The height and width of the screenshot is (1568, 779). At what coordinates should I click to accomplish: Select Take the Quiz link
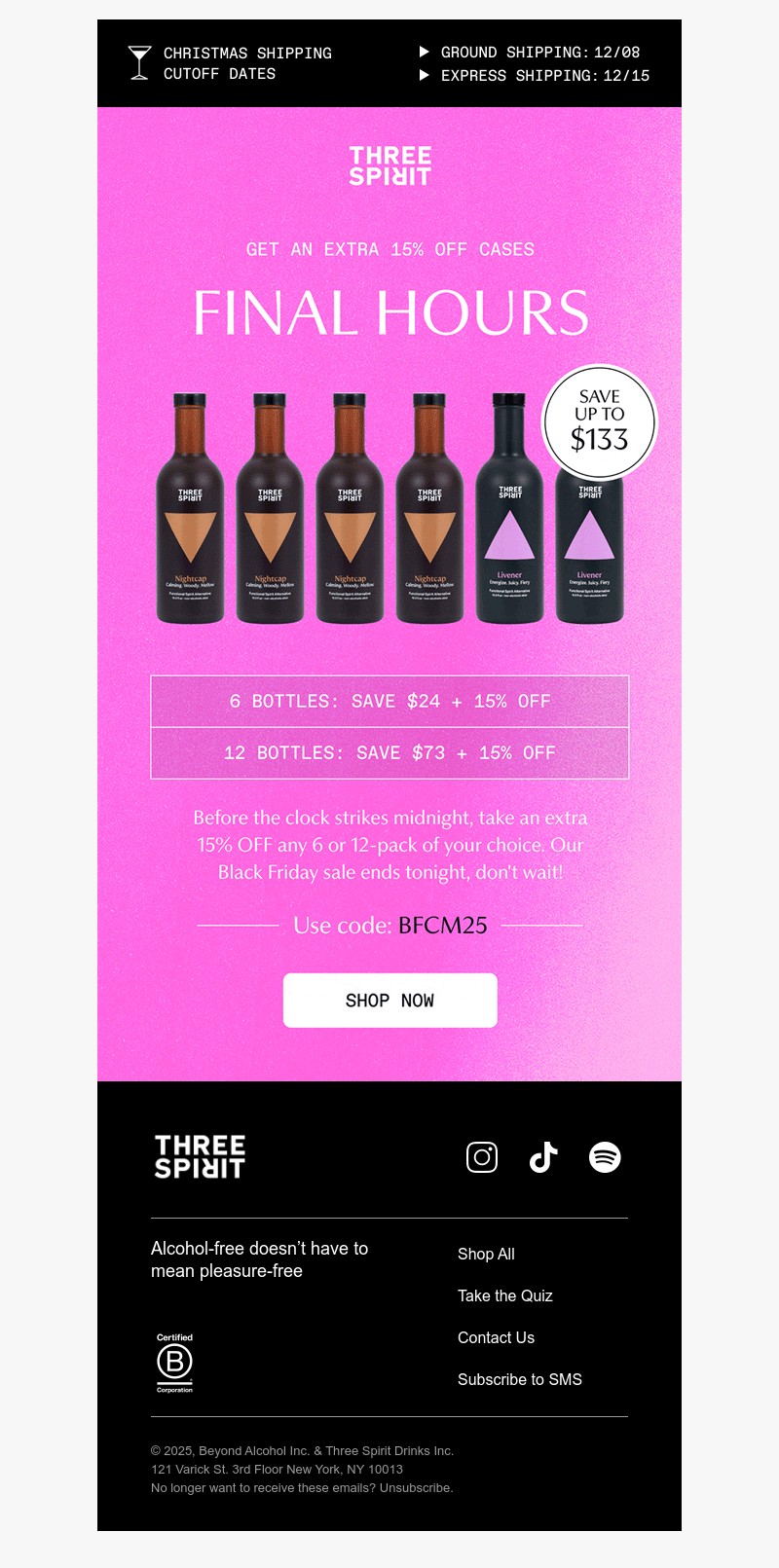pyautogui.click(x=504, y=1295)
